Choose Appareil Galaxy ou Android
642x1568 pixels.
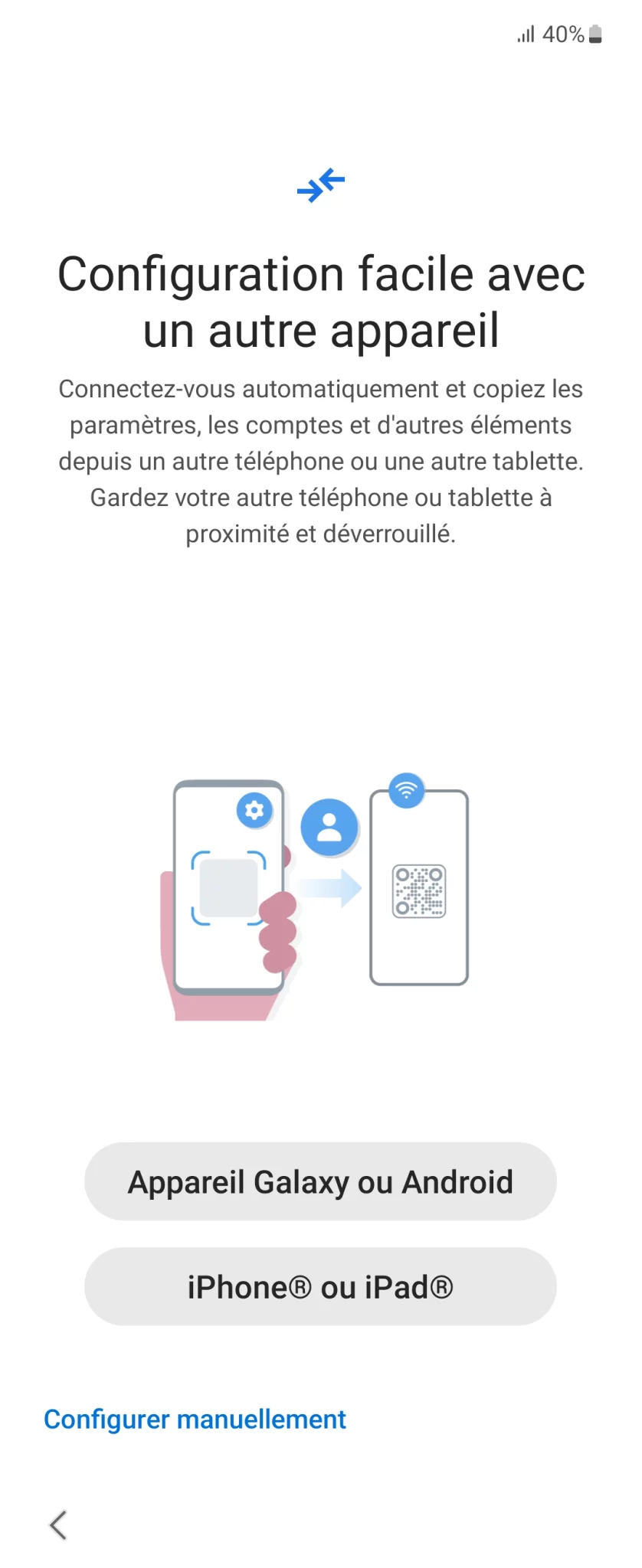(320, 1181)
